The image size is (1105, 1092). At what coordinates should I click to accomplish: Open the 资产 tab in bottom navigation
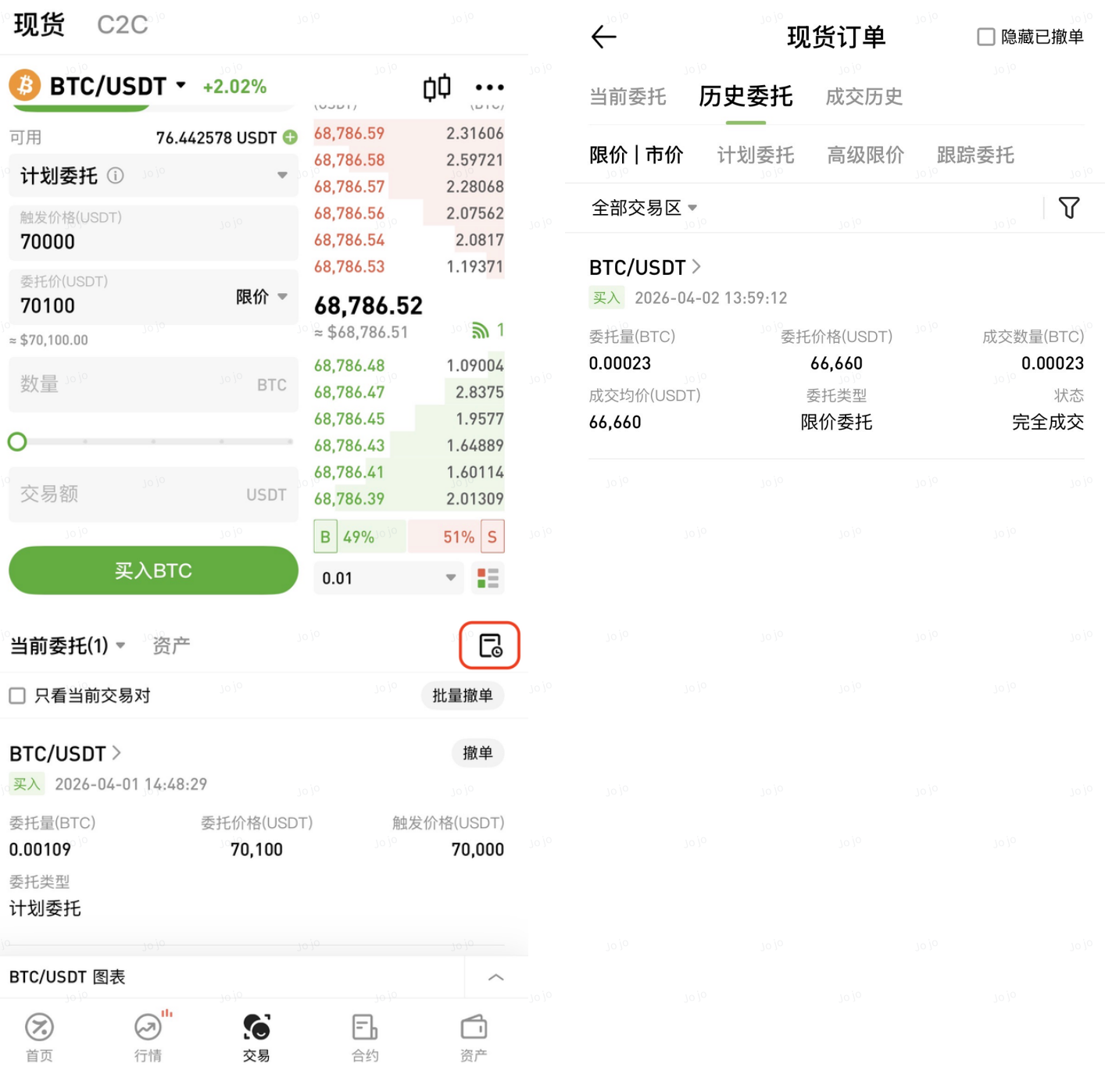coord(474,1038)
